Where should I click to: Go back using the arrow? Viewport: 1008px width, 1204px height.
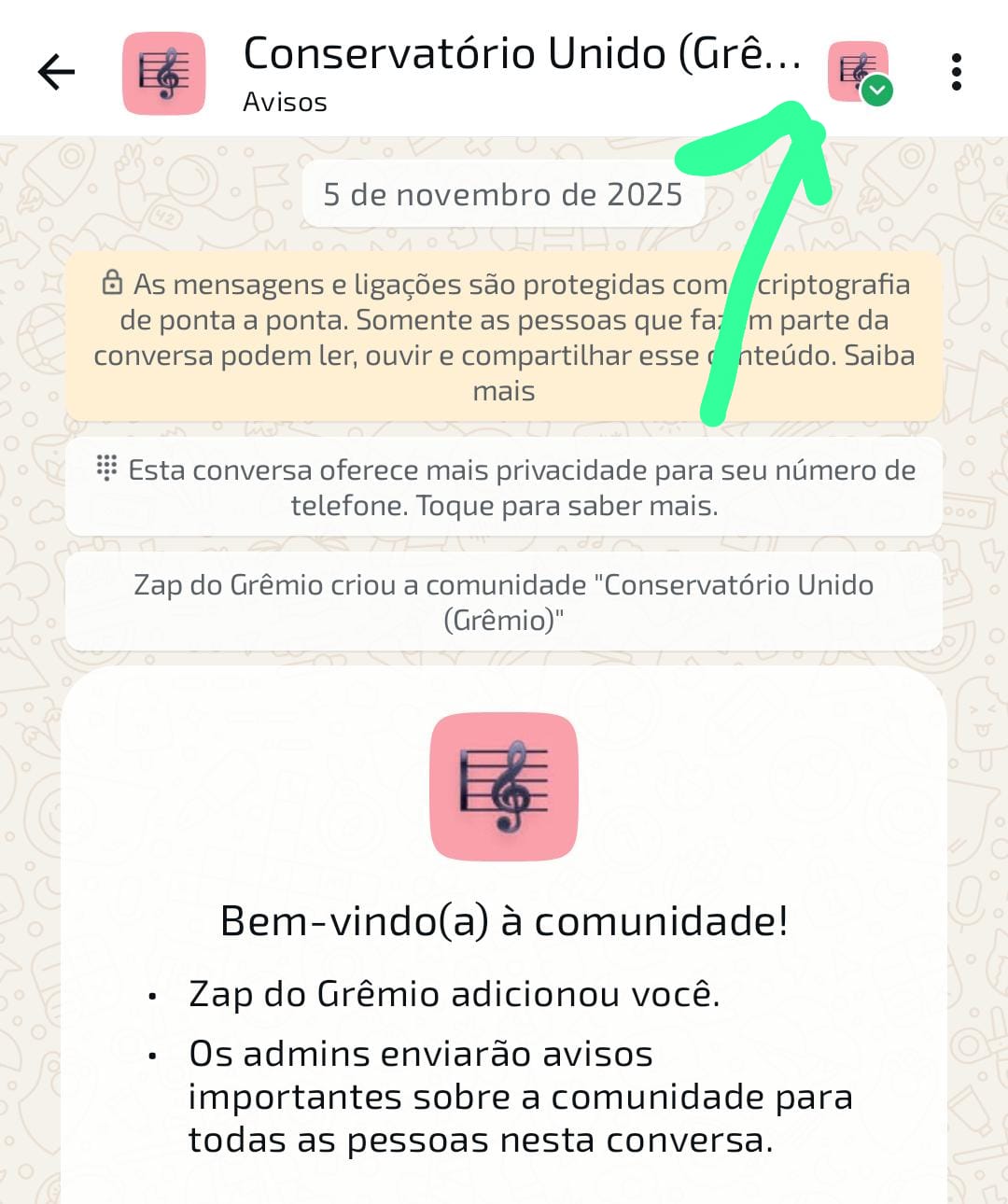click(x=56, y=72)
